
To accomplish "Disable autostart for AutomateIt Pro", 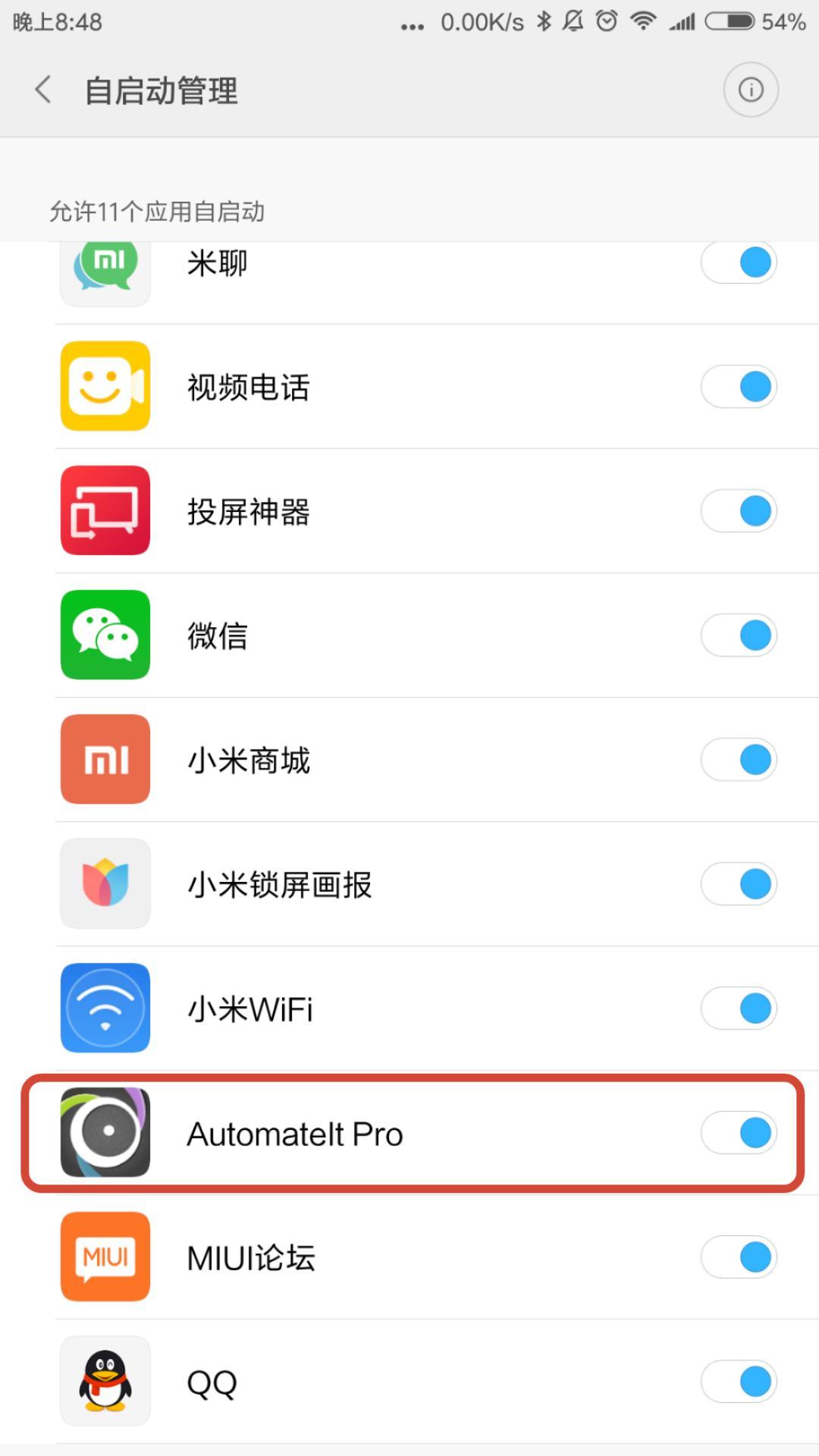I will pyautogui.click(x=739, y=1133).
